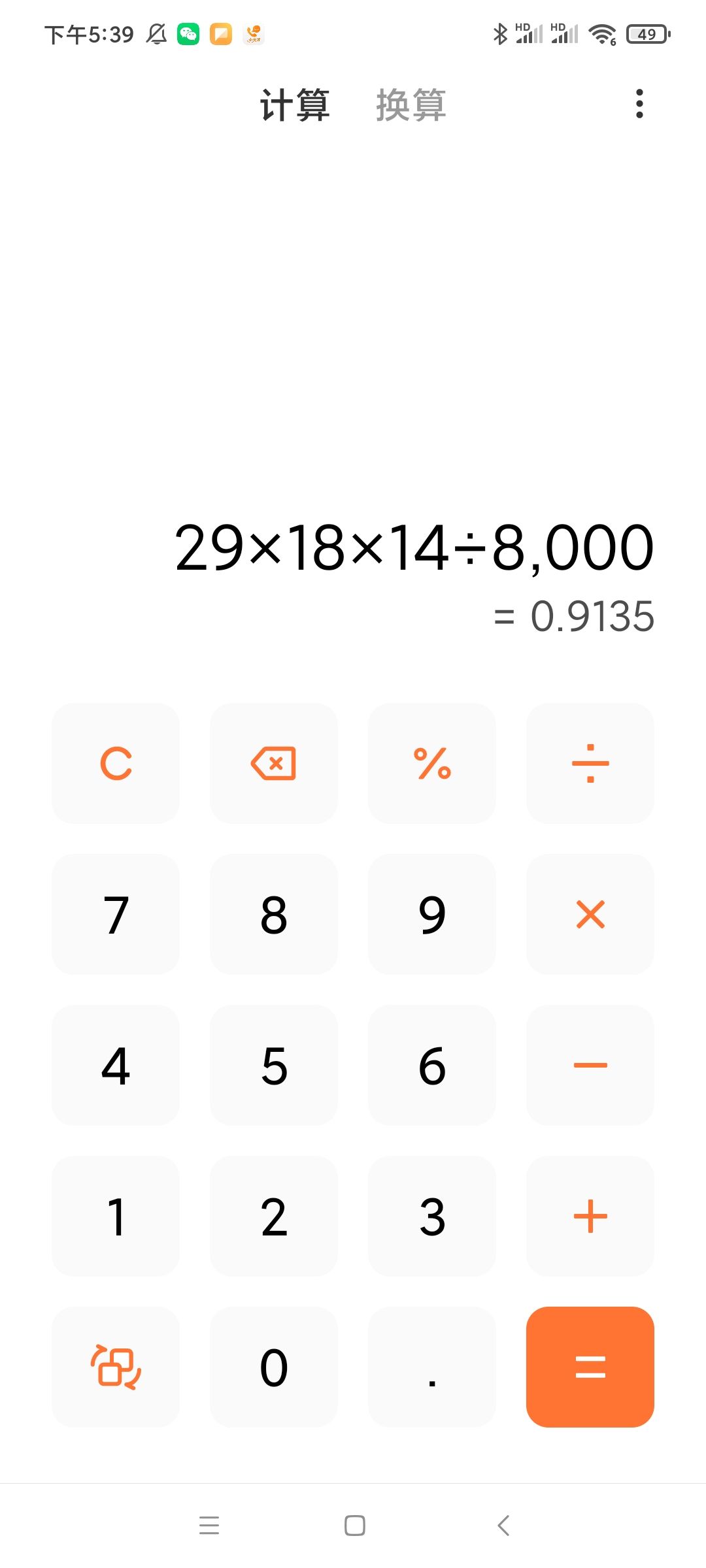
Task: Clear the calculation with the C key
Action: (x=116, y=763)
